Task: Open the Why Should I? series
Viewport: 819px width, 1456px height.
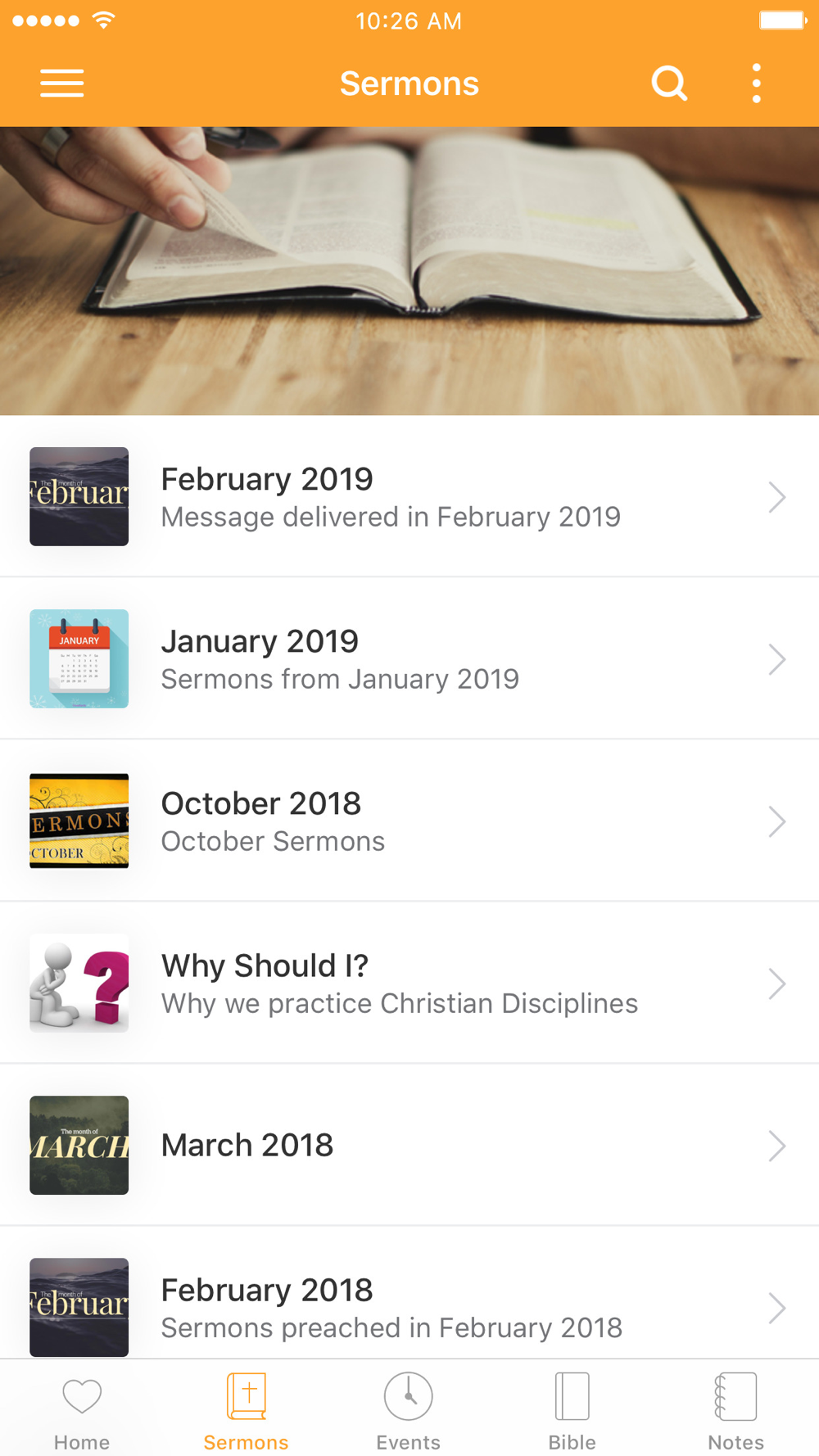Action: point(409,983)
